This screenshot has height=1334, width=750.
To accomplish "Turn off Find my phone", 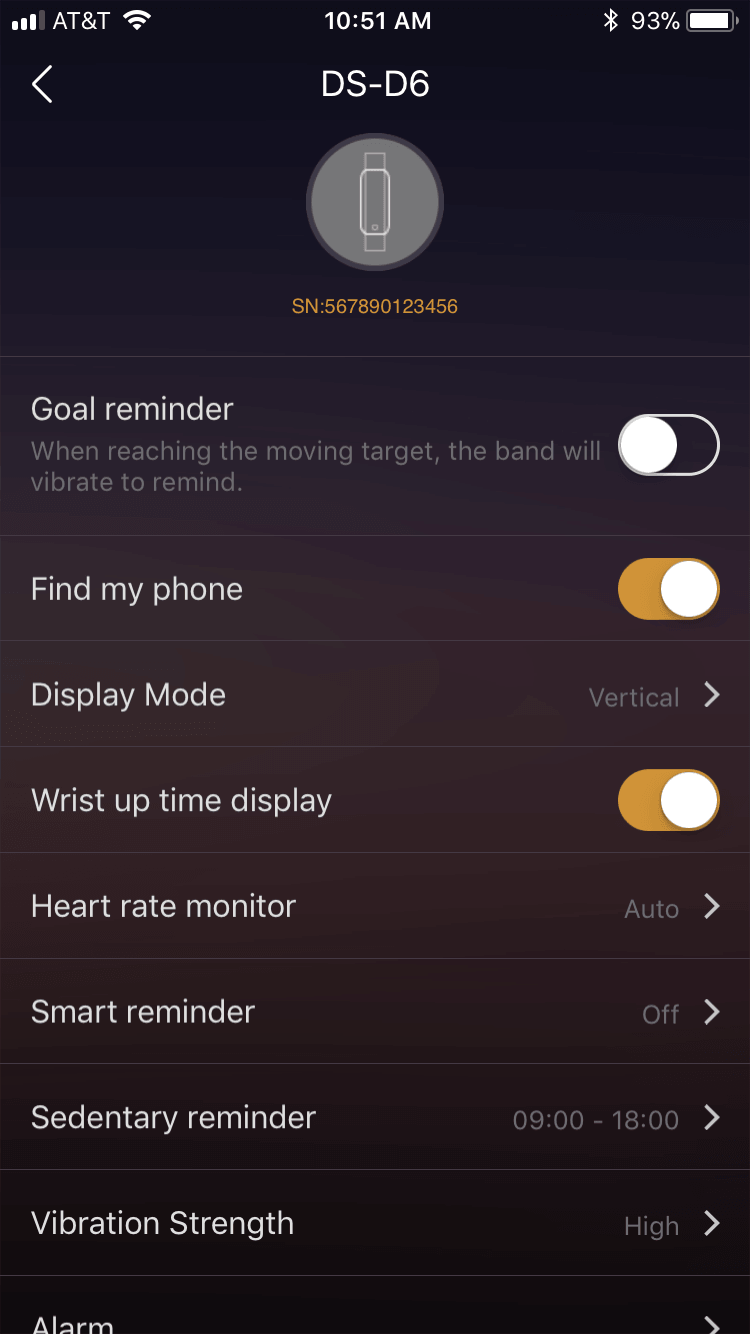I will pyautogui.click(x=668, y=589).
